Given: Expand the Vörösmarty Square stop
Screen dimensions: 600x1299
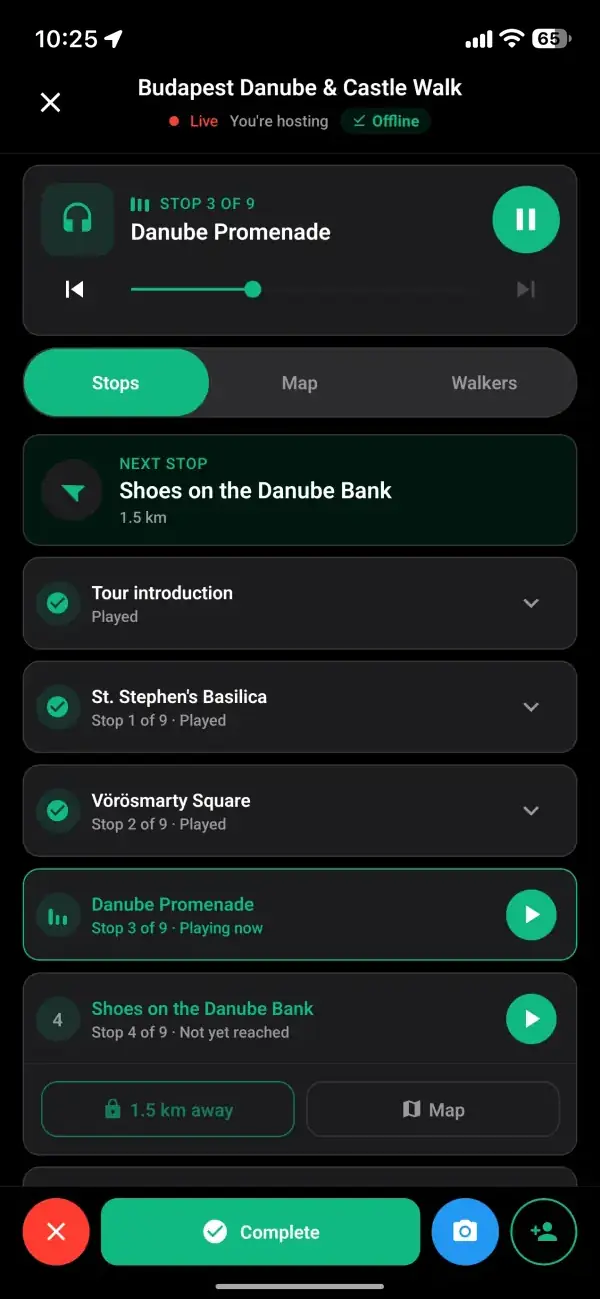Looking at the screenshot, I should click(x=300, y=811).
